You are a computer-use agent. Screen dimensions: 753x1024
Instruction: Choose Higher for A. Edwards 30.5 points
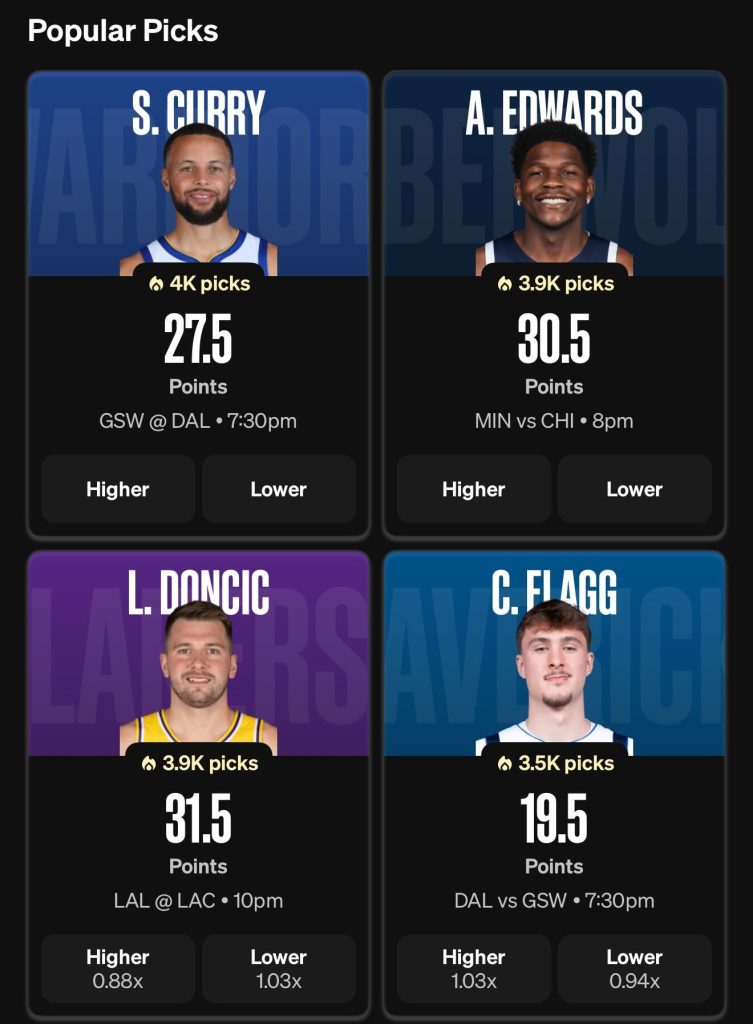[x=474, y=489]
